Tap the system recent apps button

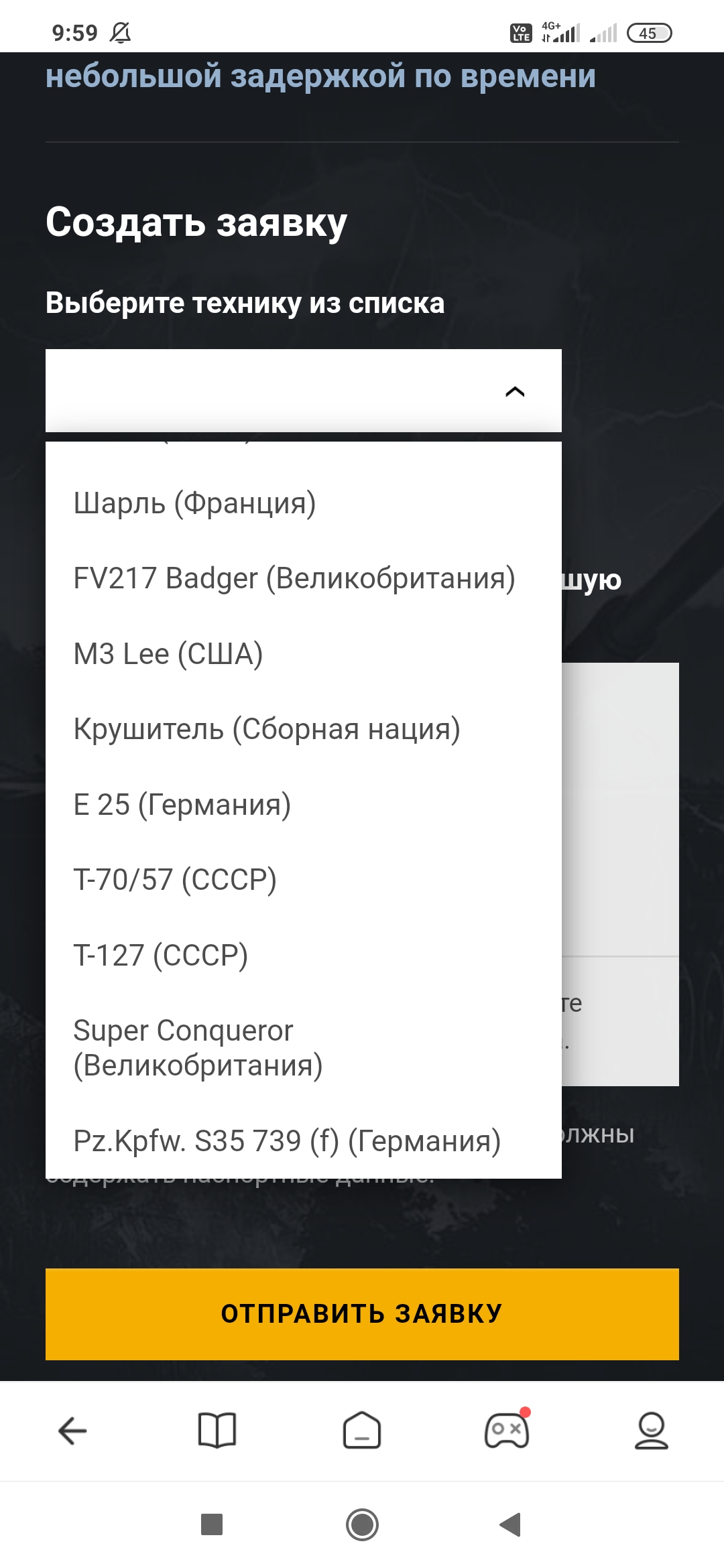[212, 1524]
